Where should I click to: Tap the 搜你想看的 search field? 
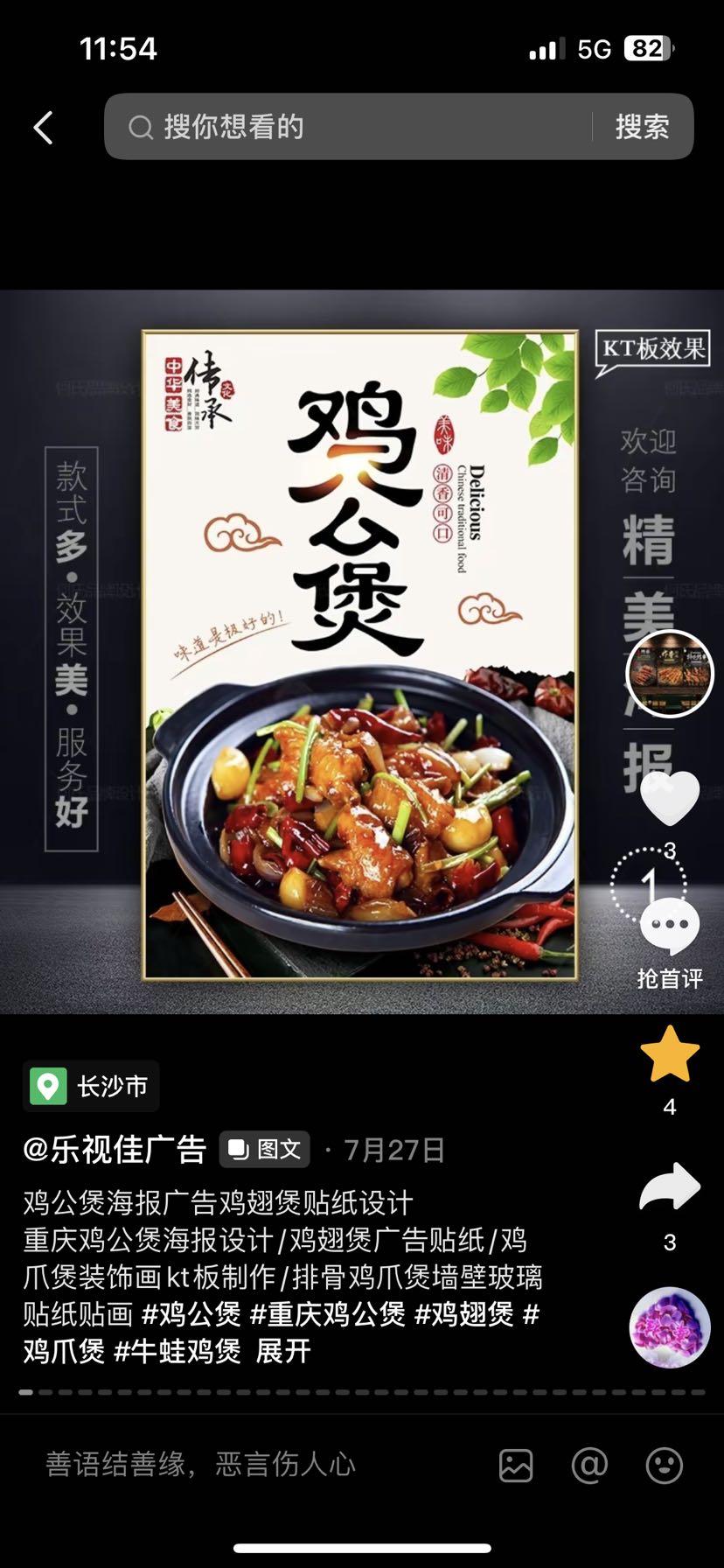click(x=350, y=128)
